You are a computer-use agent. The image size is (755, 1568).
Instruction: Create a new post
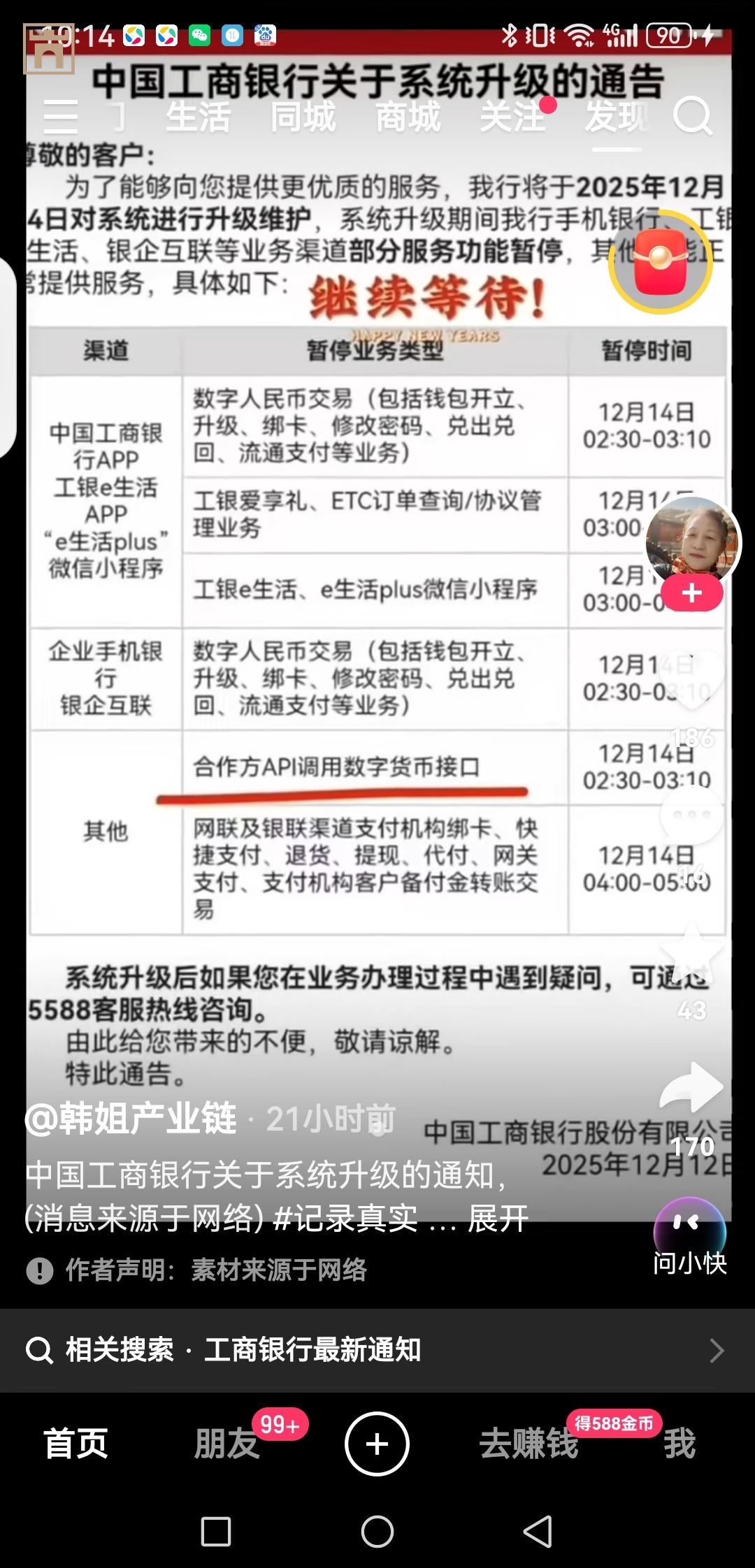(x=377, y=1444)
